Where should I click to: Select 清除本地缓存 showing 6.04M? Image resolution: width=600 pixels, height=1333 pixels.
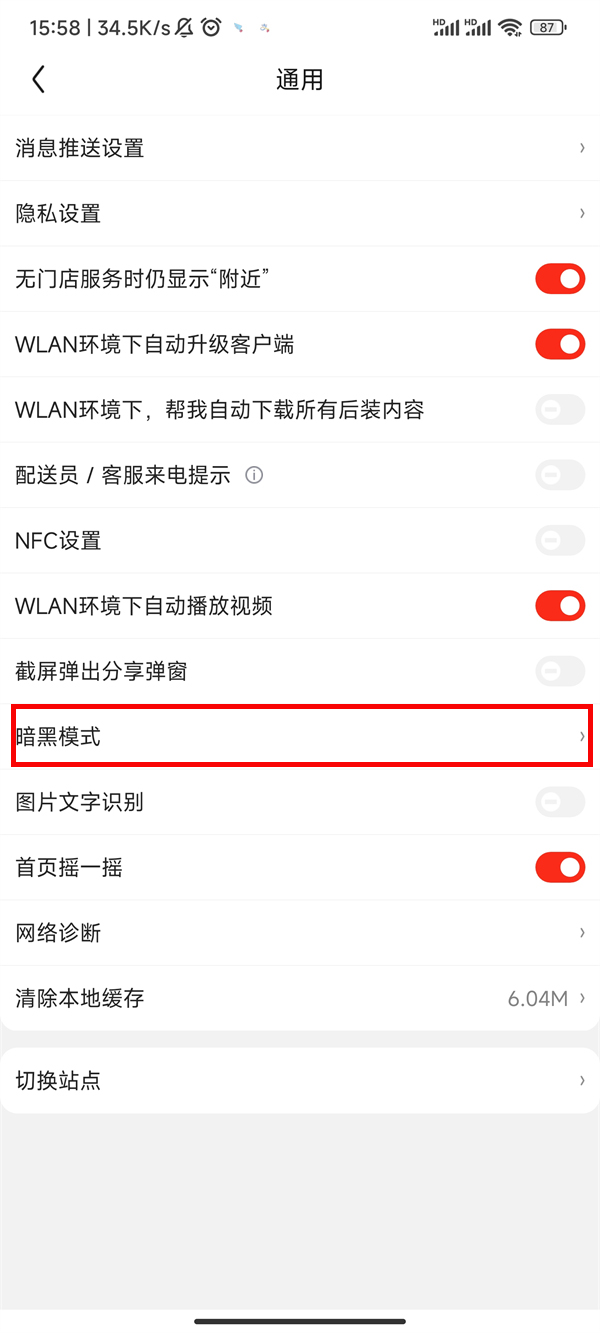tap(300, 998)
